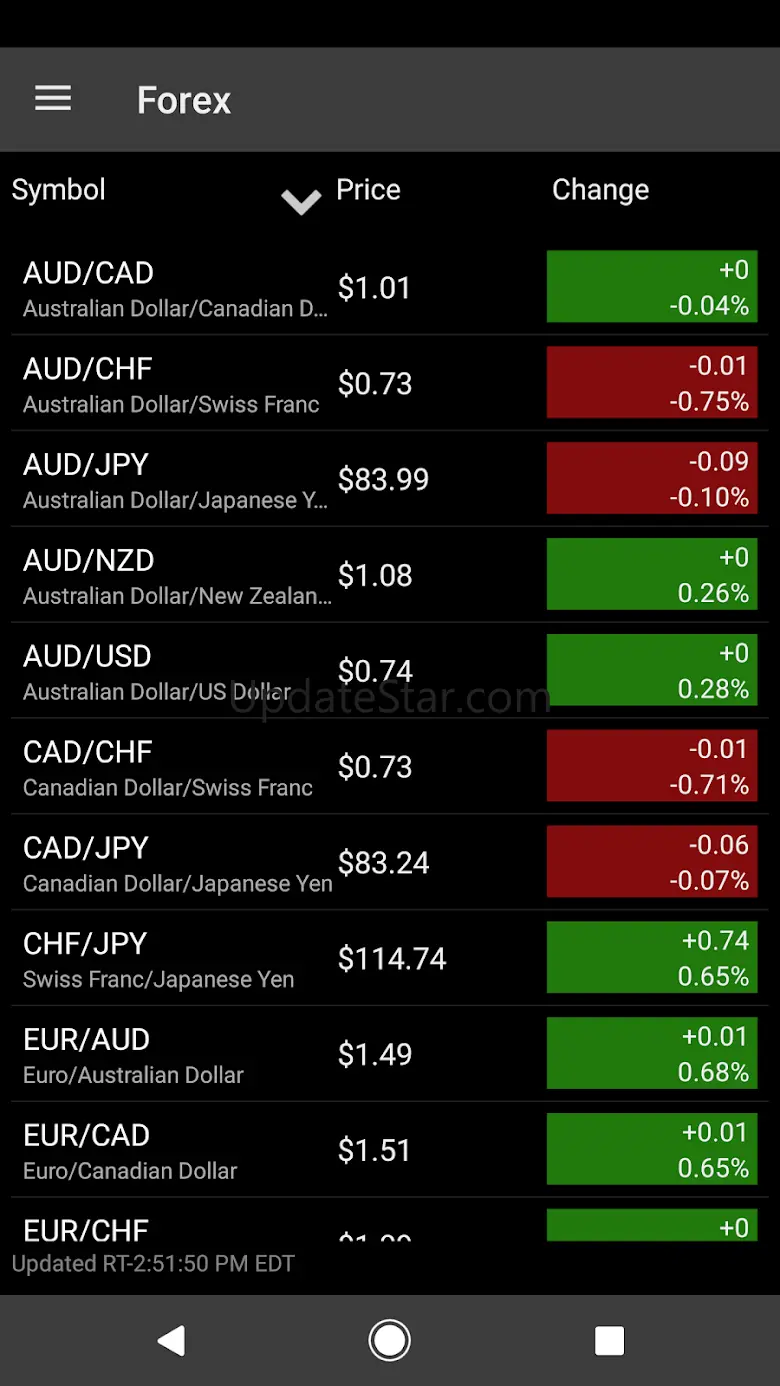Open the CAD/CHF row

[175, 768]
